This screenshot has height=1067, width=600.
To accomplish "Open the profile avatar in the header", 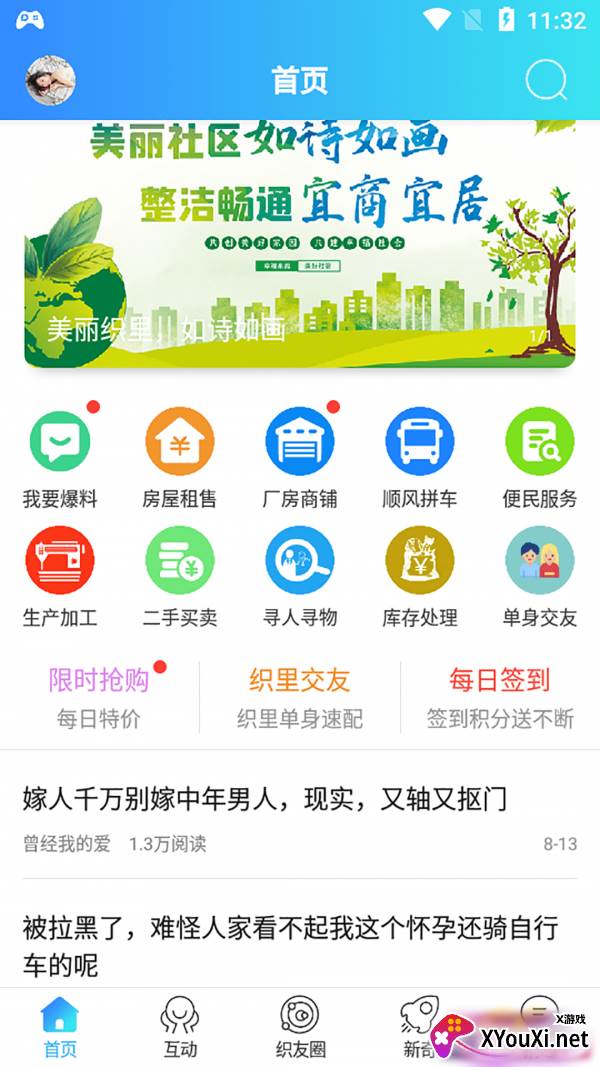I will (50, 80).
